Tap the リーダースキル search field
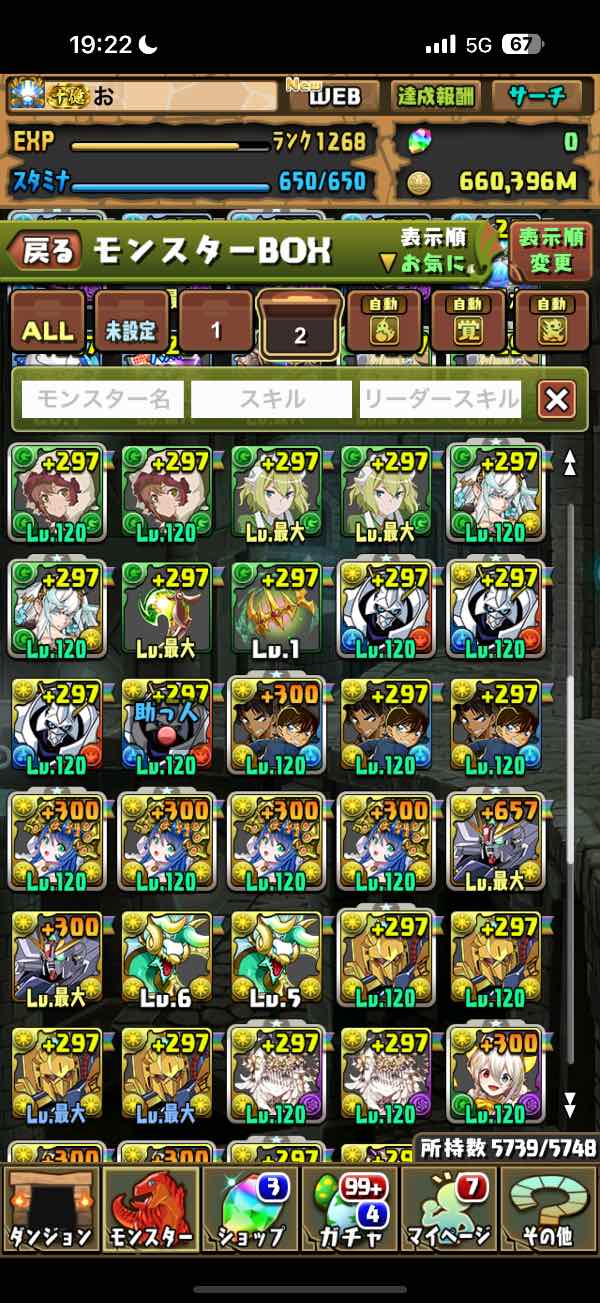The height and width of the screenshot is (1303, 600). pyautogui.click(x=441, y=401)
